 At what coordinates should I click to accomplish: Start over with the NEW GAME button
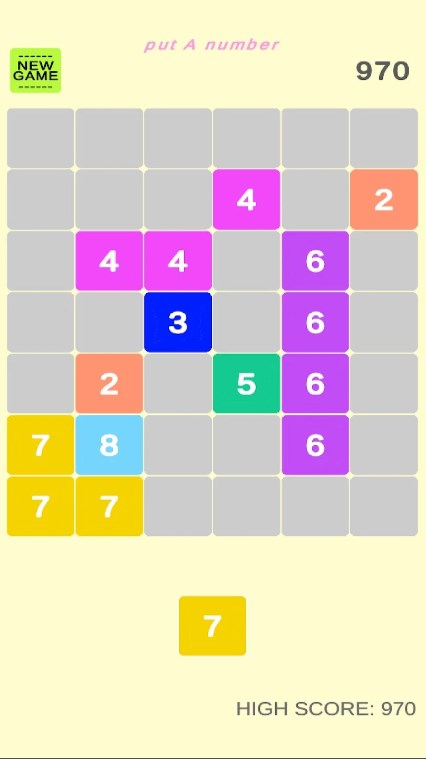coord(35,70)
